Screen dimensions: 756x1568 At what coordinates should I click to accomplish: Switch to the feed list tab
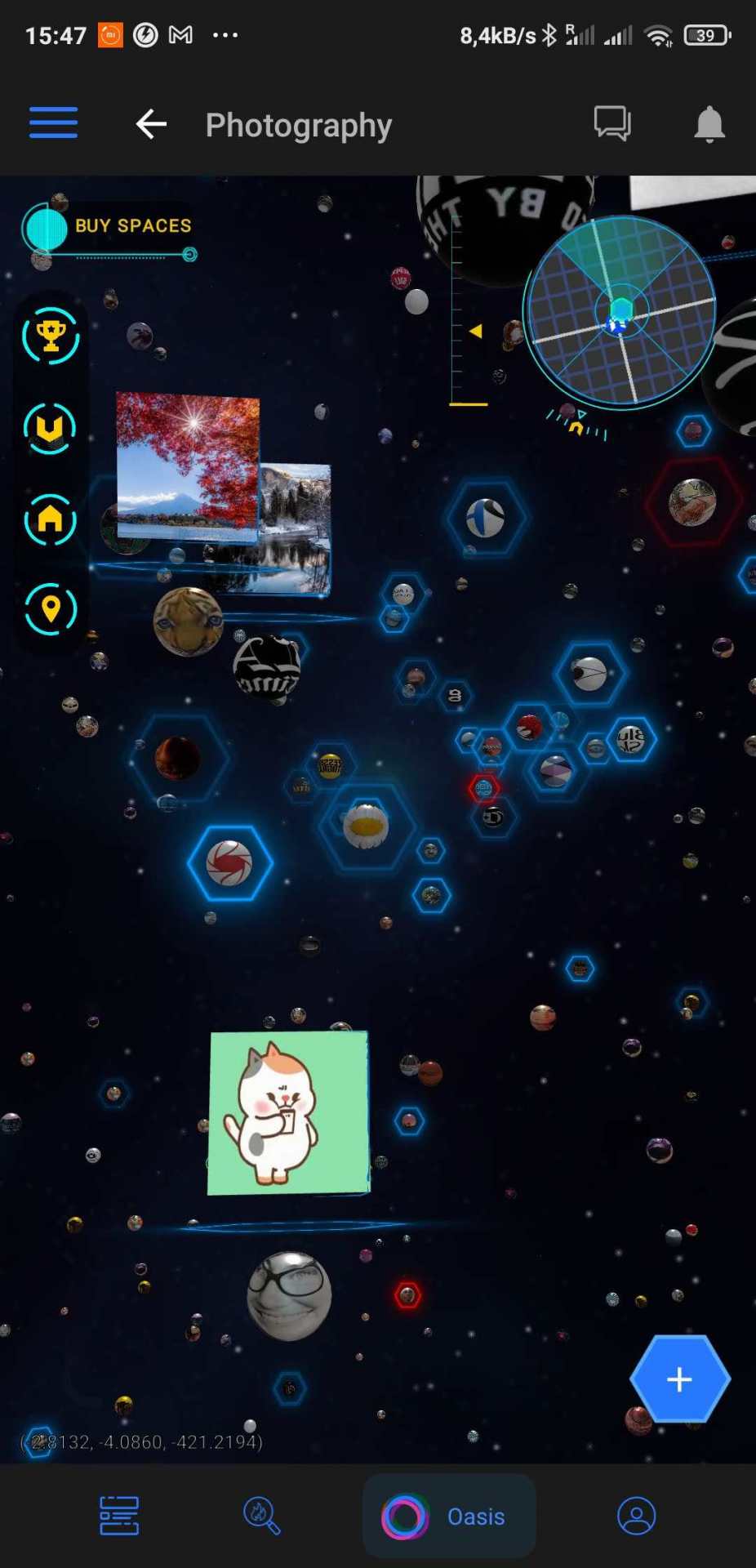[119, 1517]
